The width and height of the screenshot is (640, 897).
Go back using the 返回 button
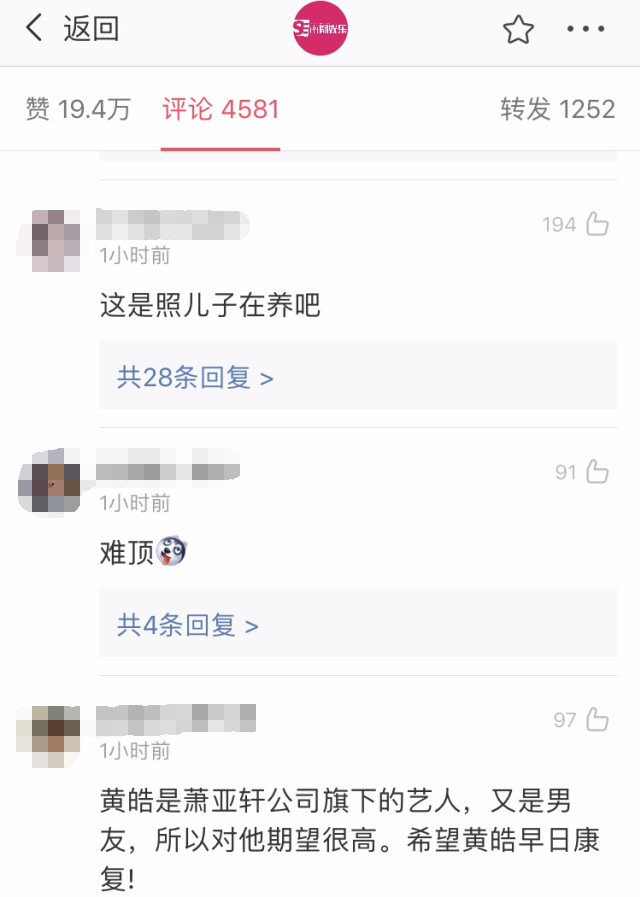pos(73,29)
